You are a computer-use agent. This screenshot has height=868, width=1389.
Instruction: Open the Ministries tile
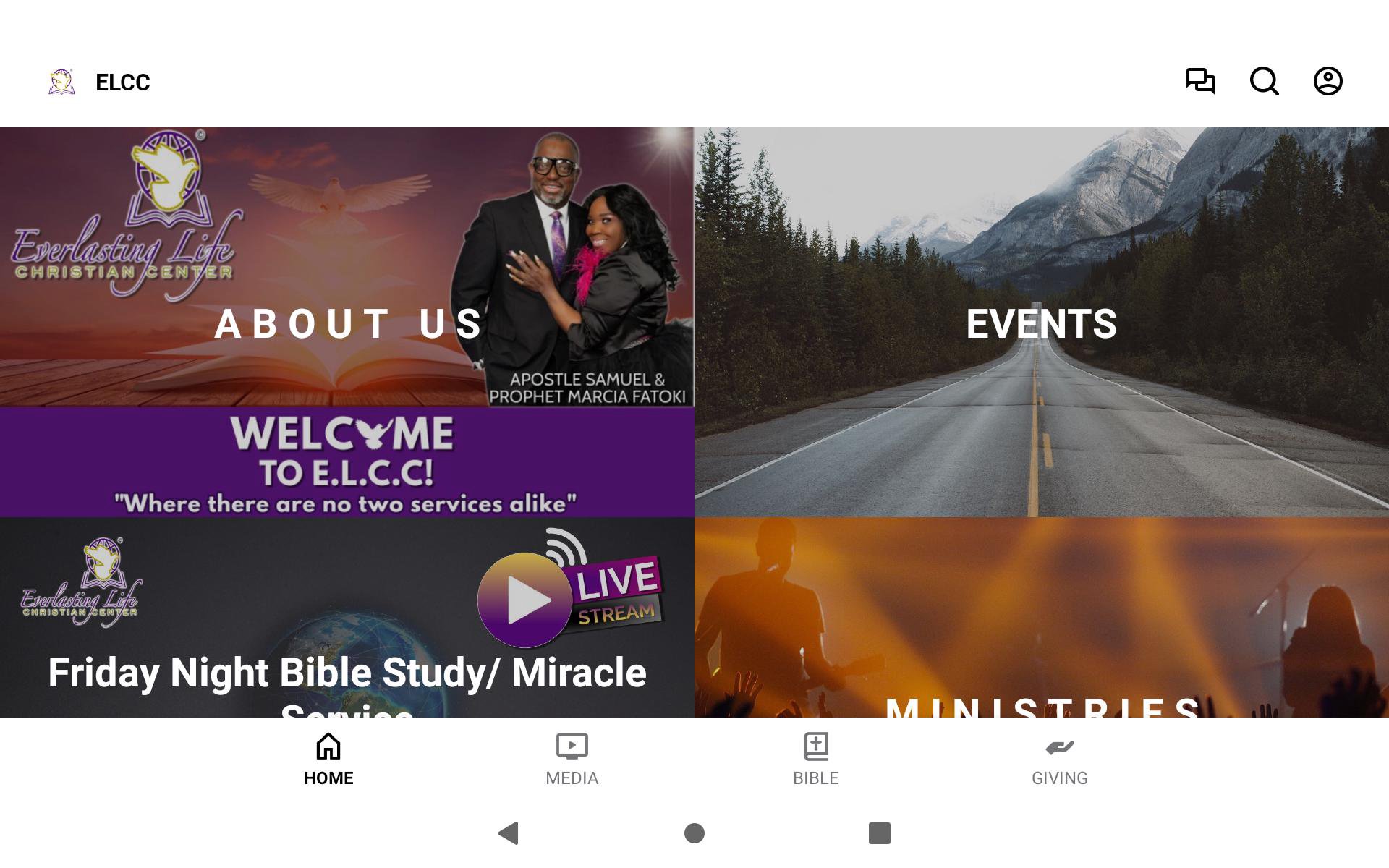coord(1041,618)
